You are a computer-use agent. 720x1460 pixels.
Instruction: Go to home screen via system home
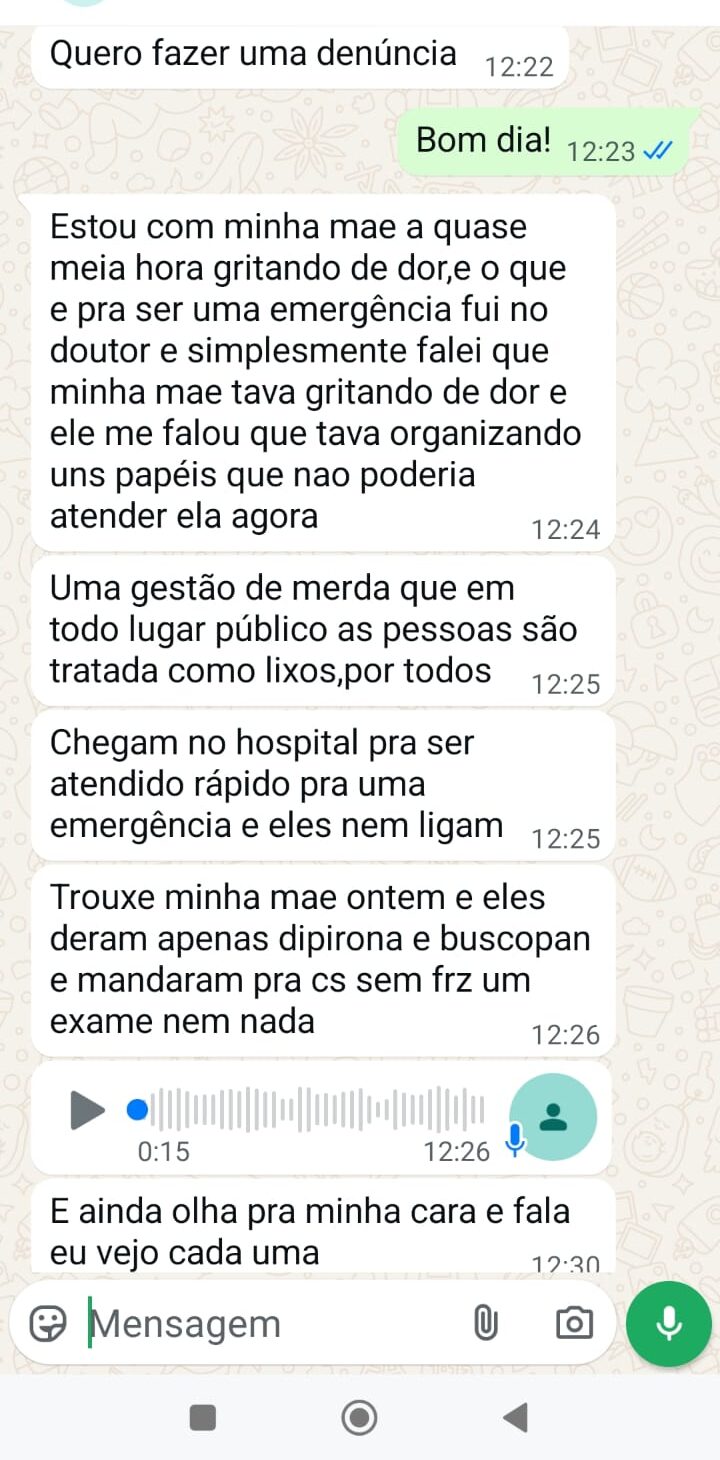coord(359,1417)
